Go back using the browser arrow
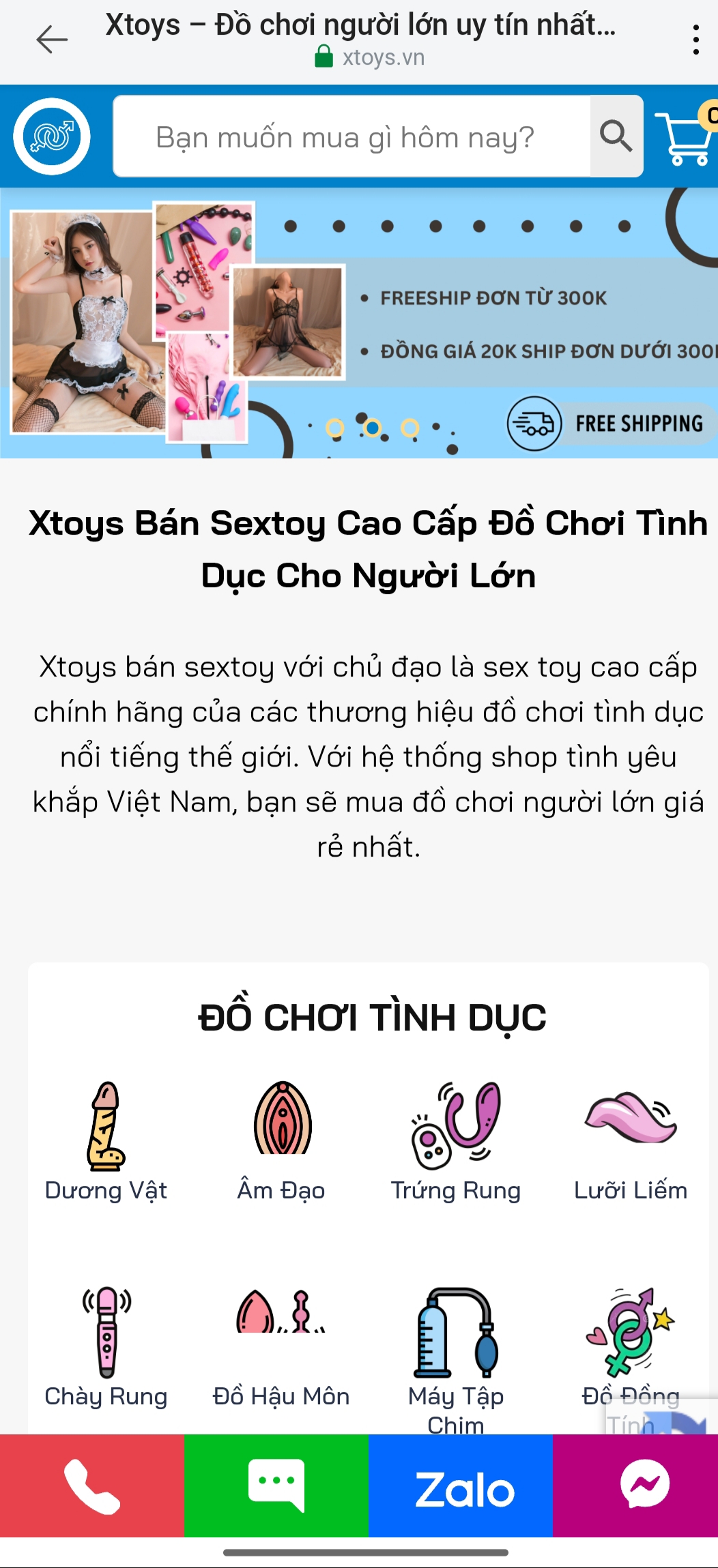Image resolution: width=718 pixels, height=1568 pixels. [52, 40]
